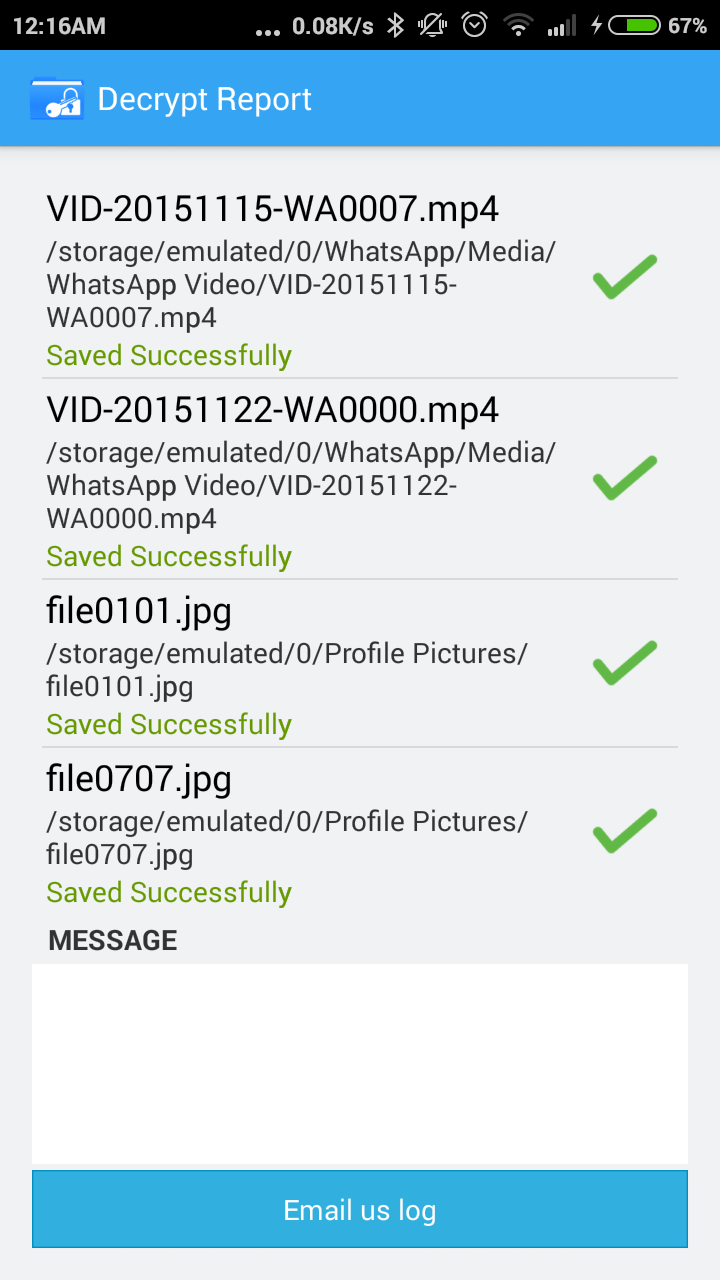Tap the MESSAGE text field
The image size is (720, 1280).
tap(360, 1064)
